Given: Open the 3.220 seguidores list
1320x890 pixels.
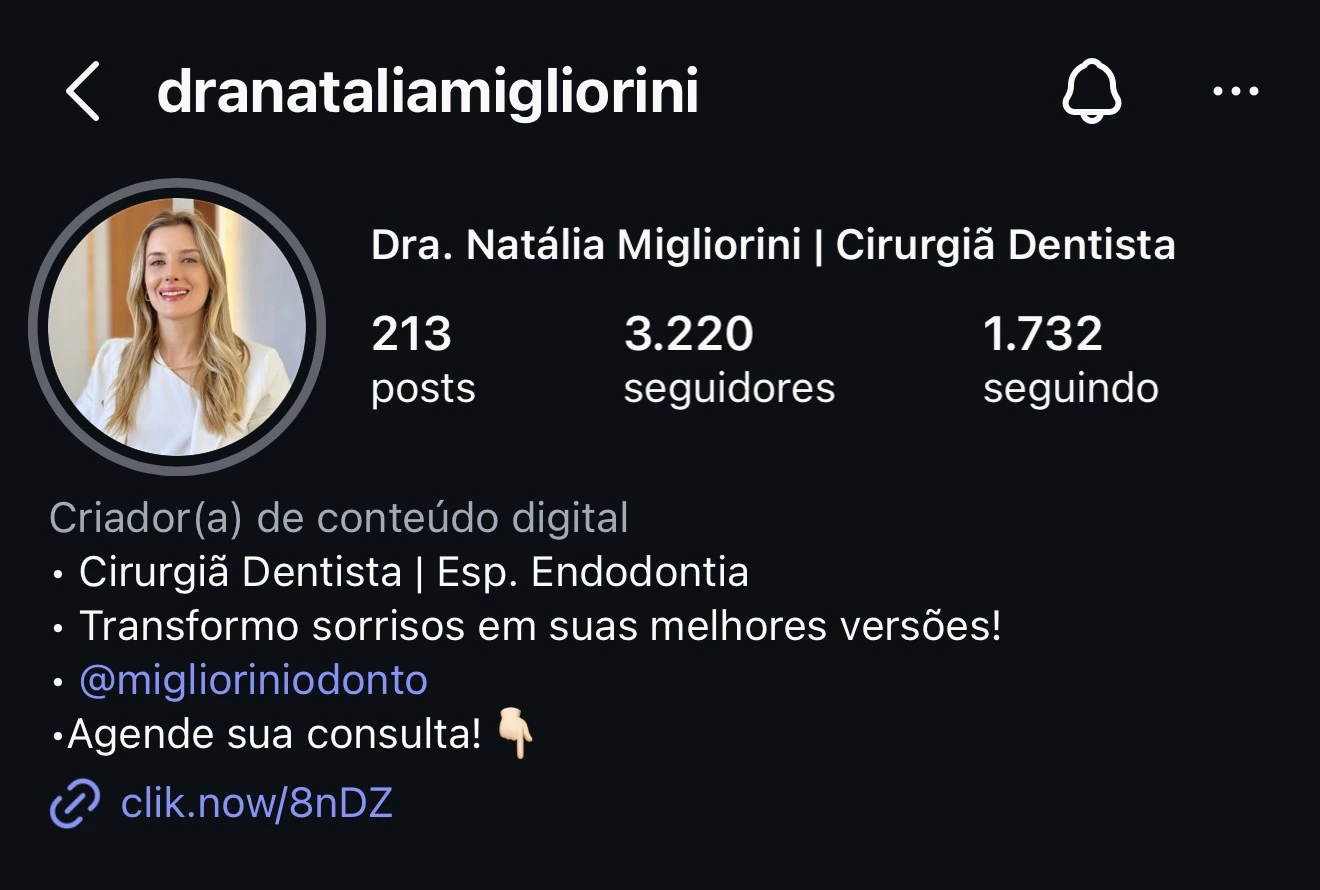Looking at the screenshot, I should [x=729, y=359].
